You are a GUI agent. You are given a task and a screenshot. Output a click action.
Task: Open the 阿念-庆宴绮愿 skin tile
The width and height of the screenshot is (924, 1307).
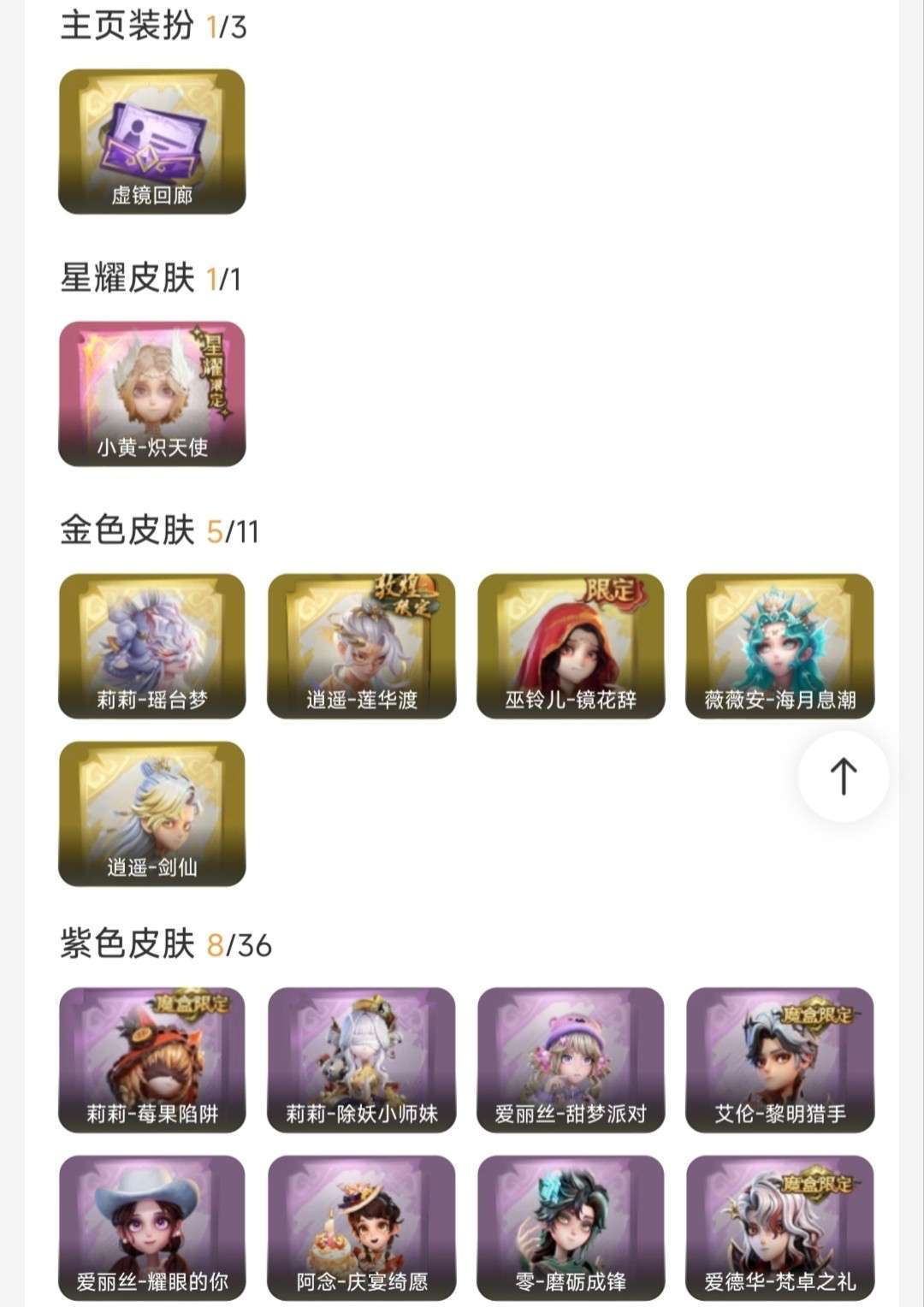pos(361,1227)
